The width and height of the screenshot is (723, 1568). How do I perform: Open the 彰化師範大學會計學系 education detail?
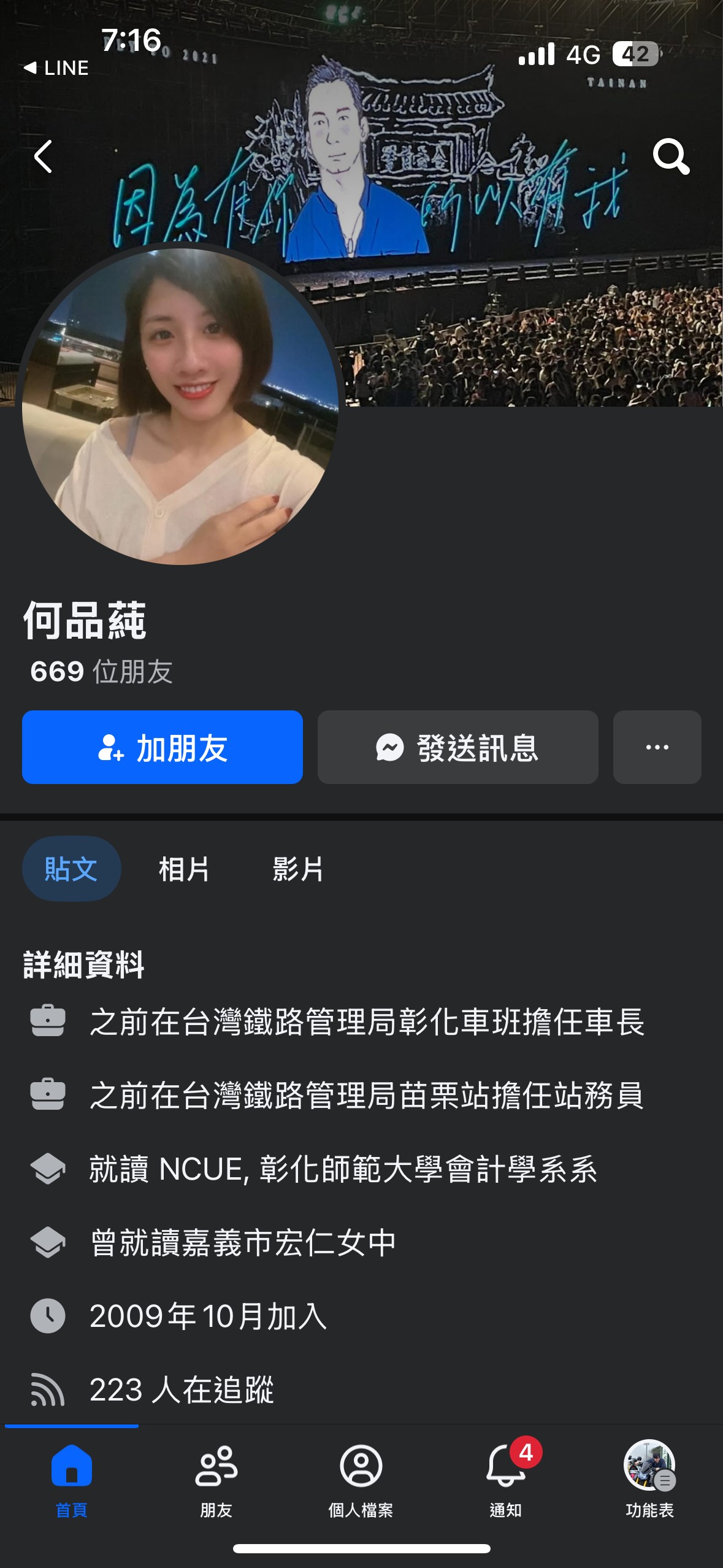click(x=343, y=1169)
